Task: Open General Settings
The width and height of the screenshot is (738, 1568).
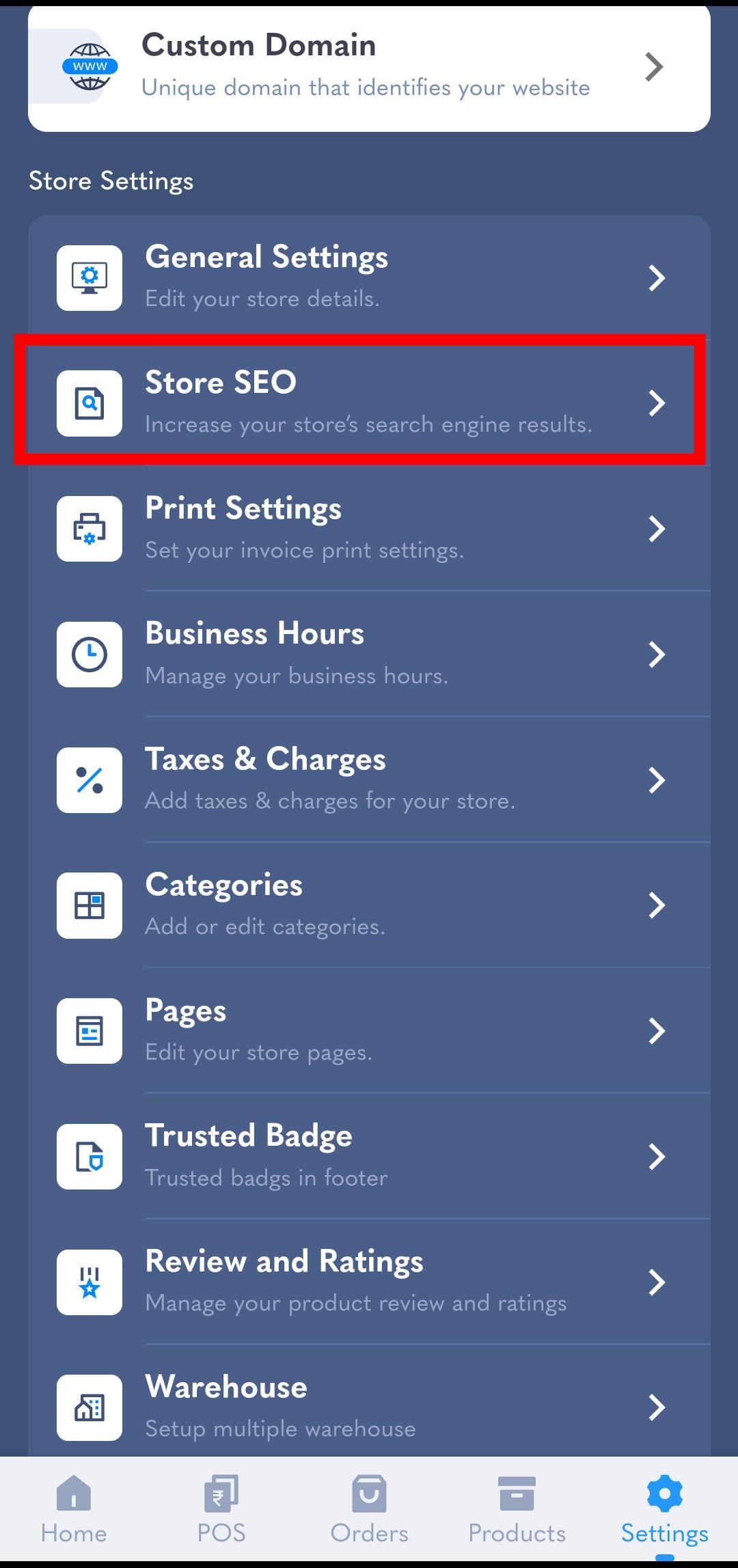Action: tap(369, 278)
